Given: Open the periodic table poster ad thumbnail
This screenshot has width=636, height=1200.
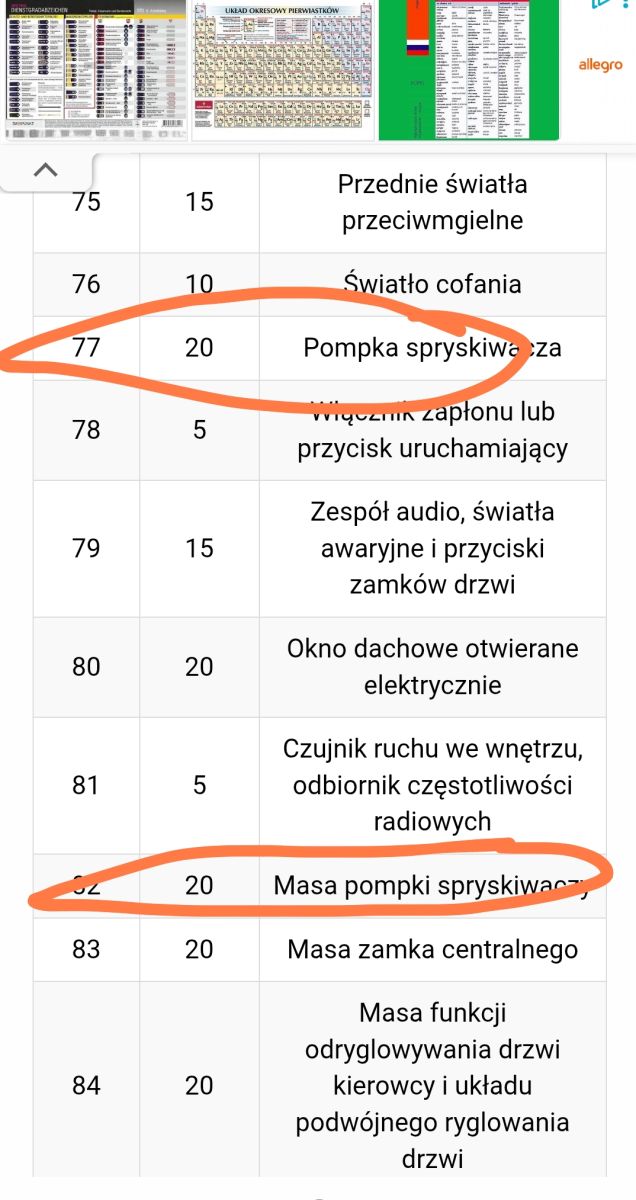Looking at the screenshot, I should click(282, 70).
